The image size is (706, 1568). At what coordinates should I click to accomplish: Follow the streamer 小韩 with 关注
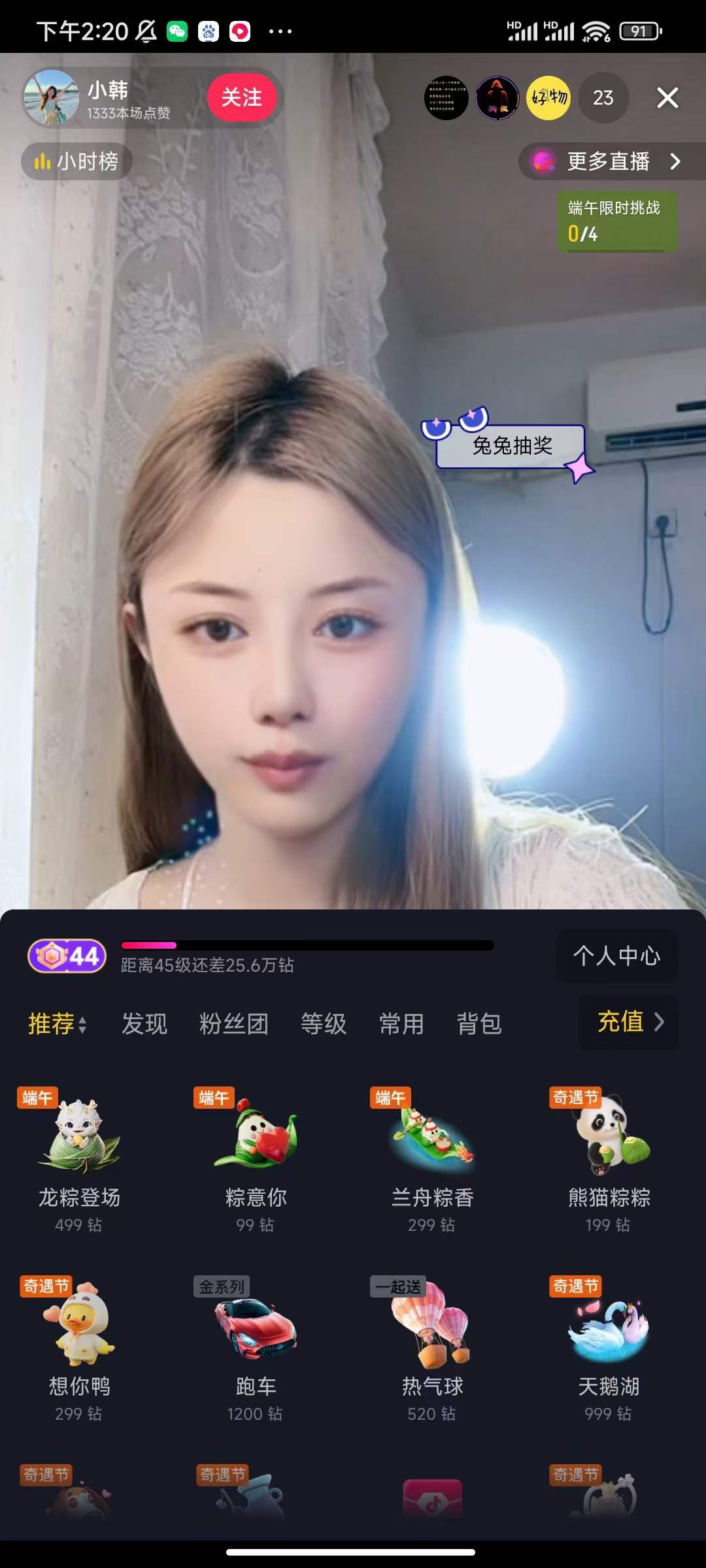click(x=242, y=98)
